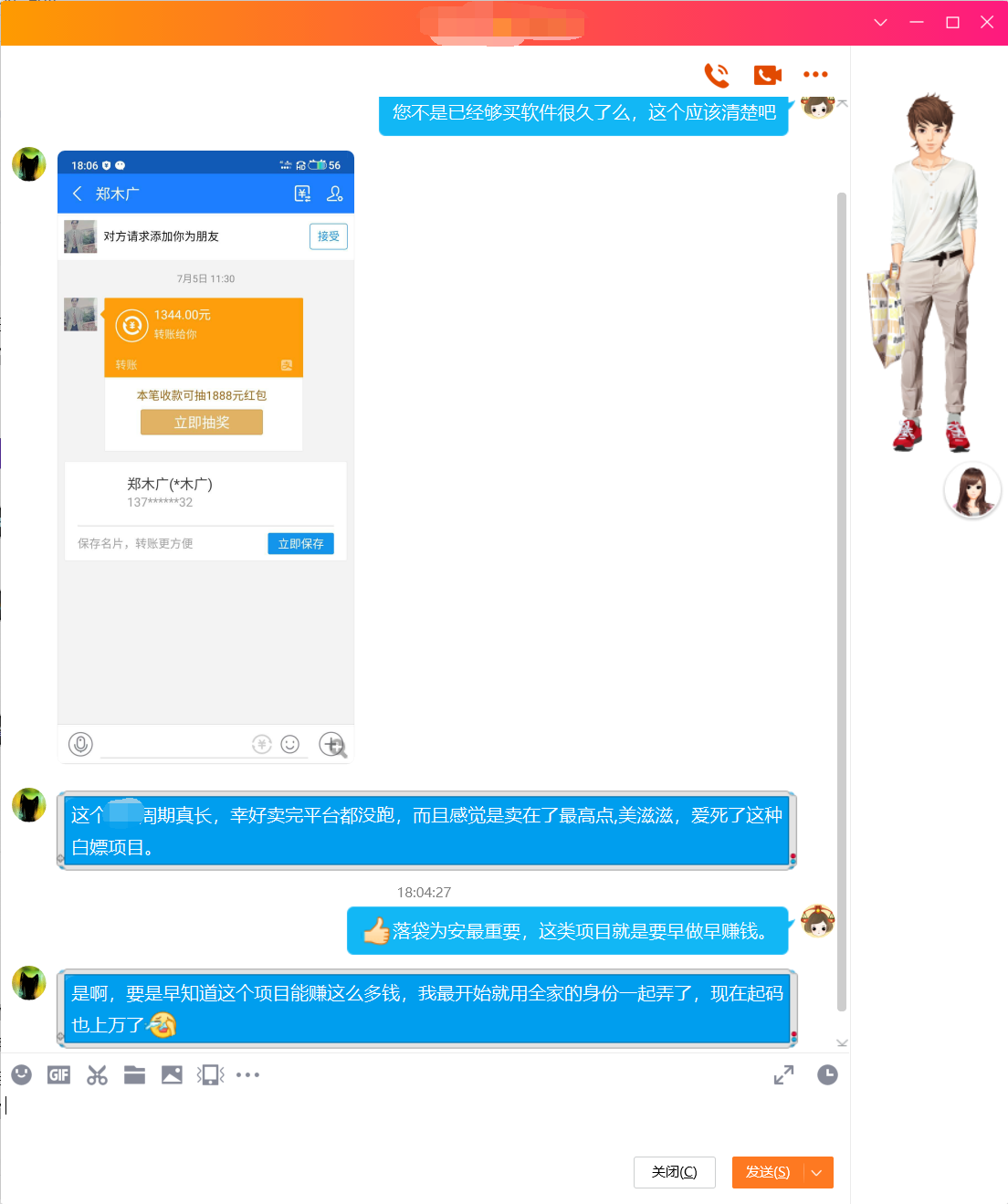1008x1204 pixels.
Task: Open the send options dropdown arrow
Action: coord(817,1172)
